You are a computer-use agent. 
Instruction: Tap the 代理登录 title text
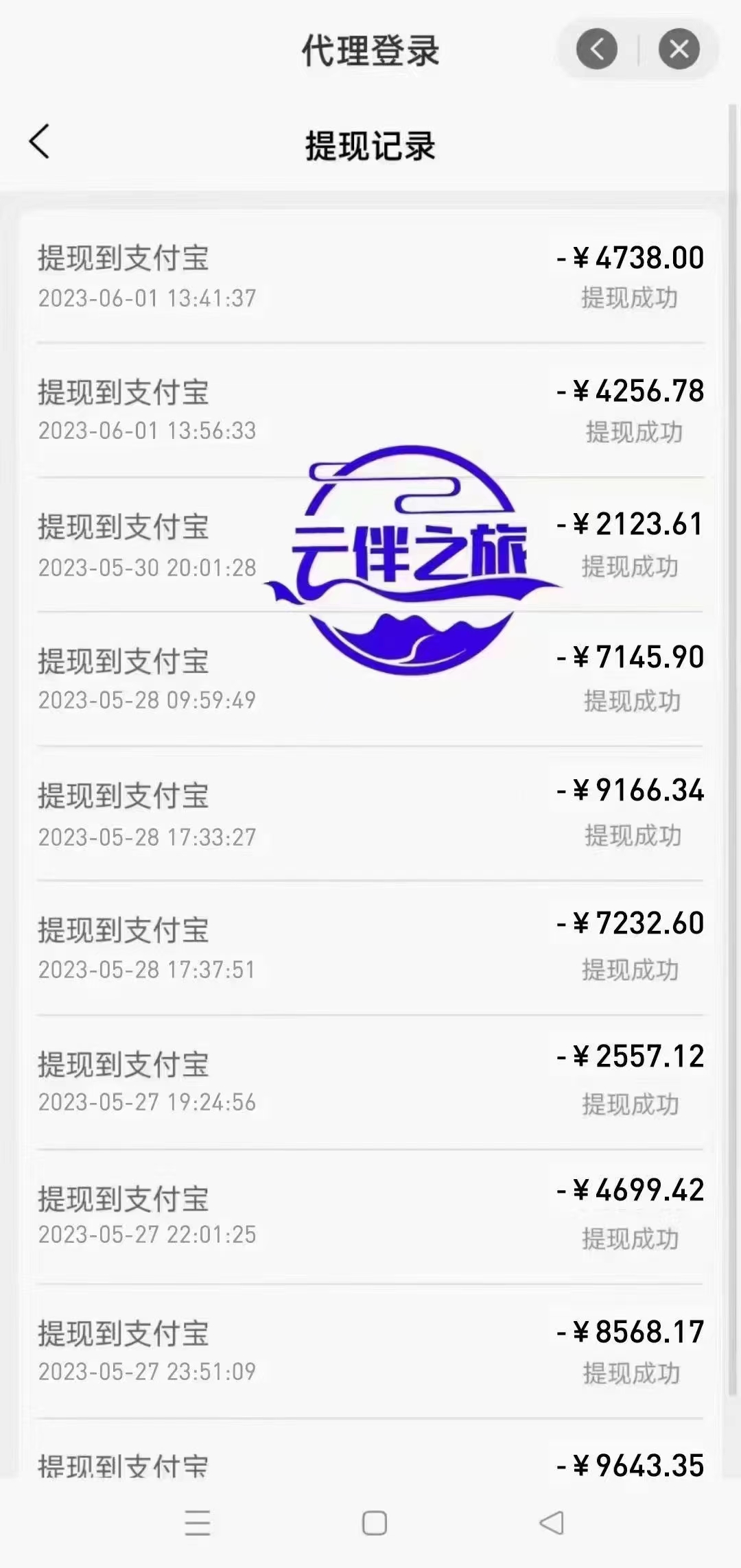point(370,49)
